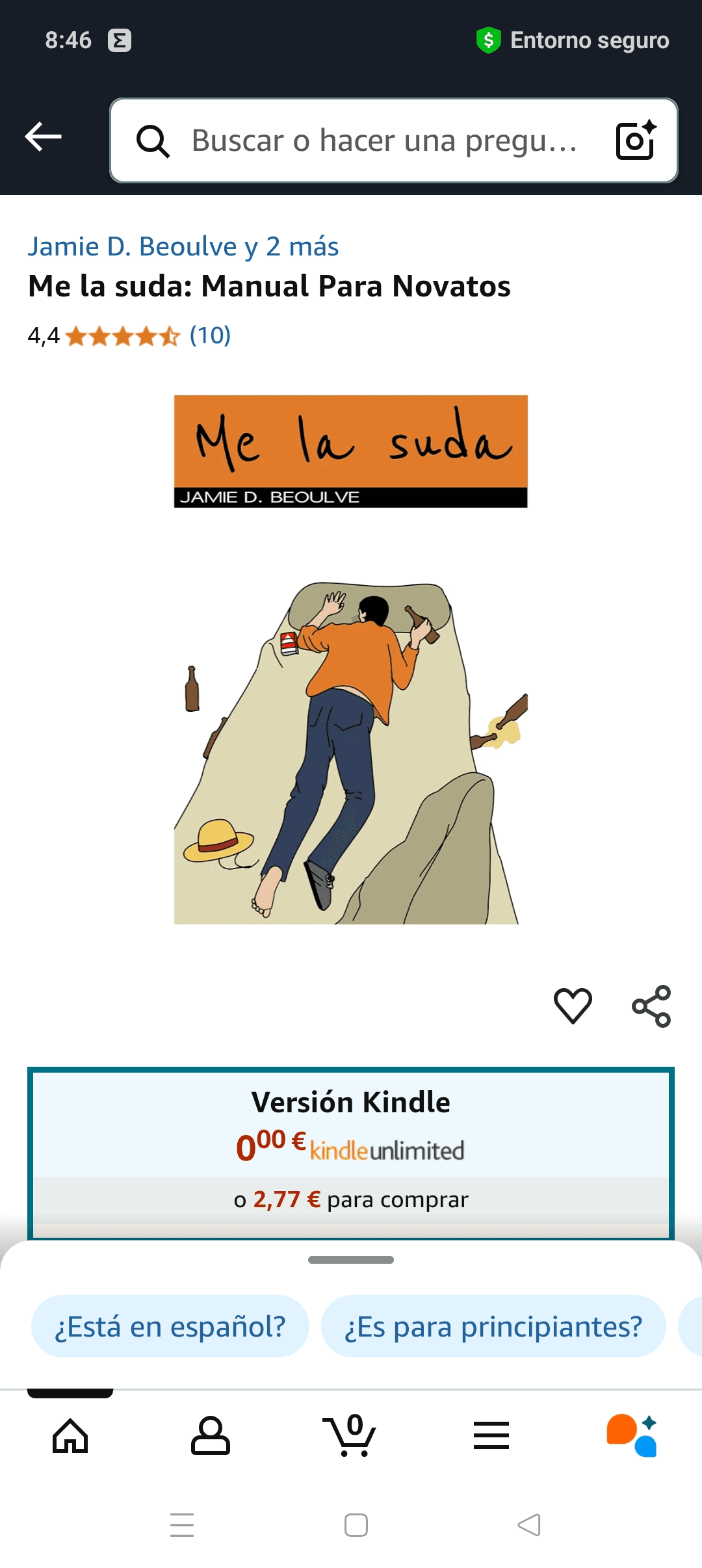Go to Amazon home tab
Screen dimensions: 702x1568
(x=70, y=1435)
